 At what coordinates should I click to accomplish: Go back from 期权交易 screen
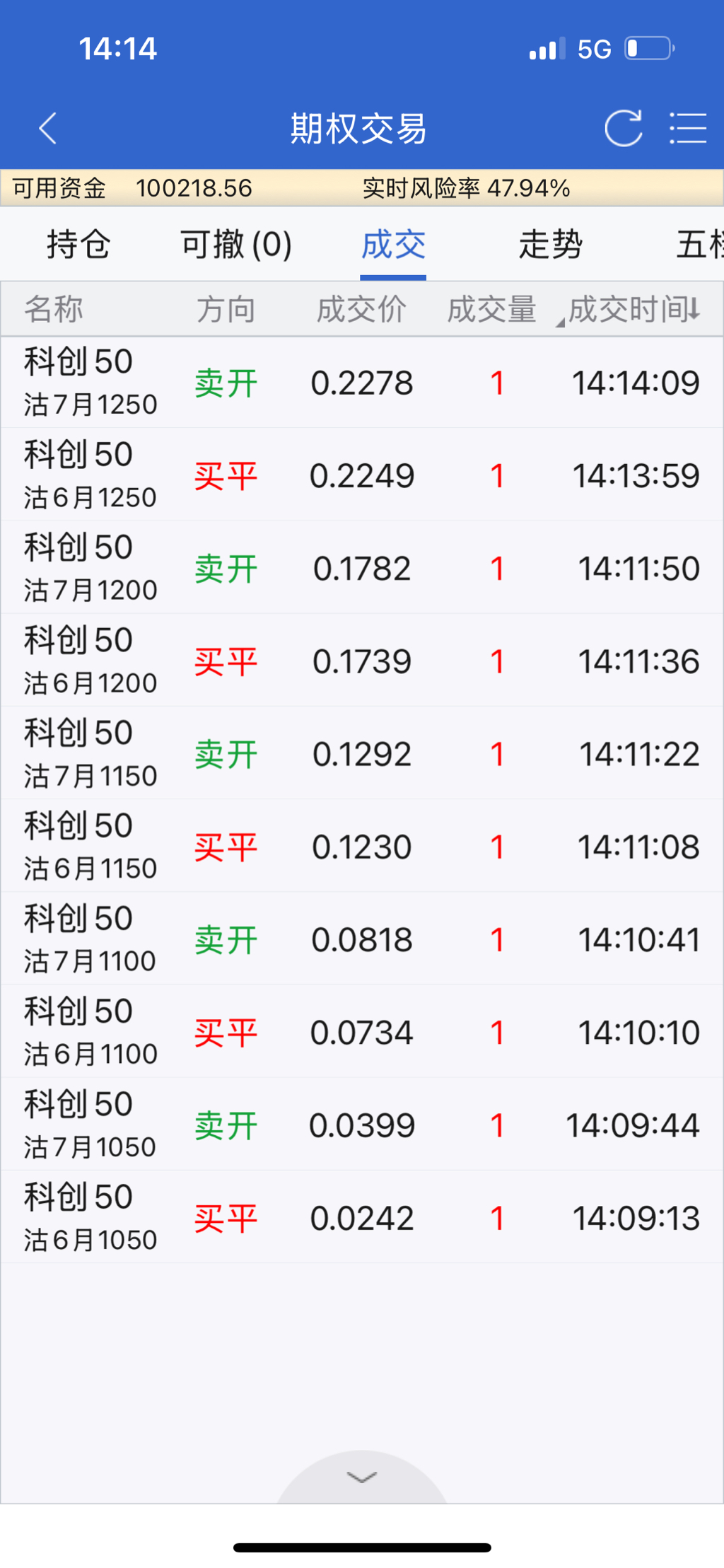(48, 129)
